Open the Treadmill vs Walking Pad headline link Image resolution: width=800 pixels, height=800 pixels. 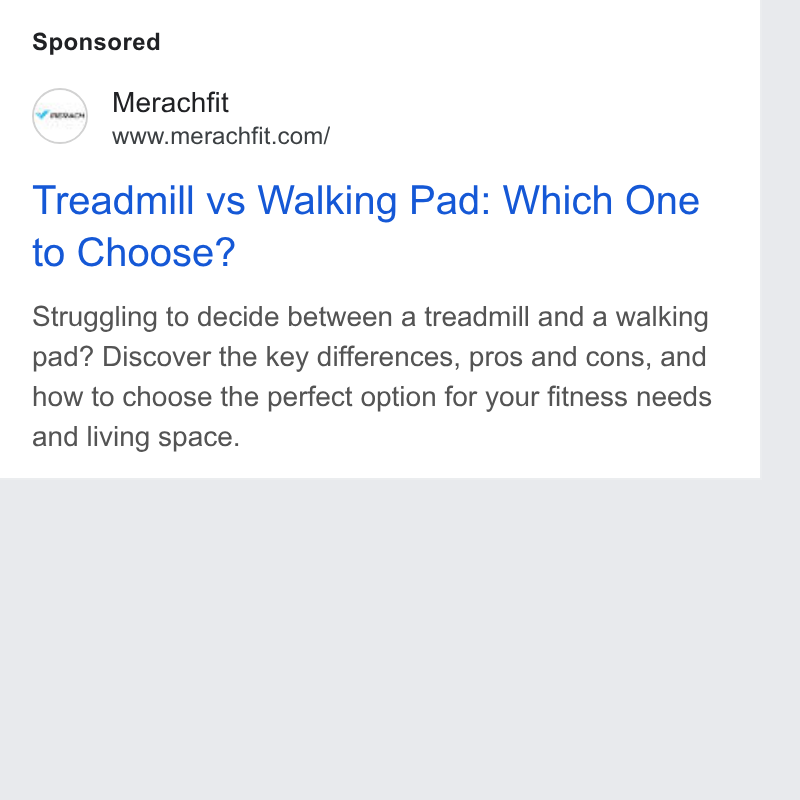(365, 226)
